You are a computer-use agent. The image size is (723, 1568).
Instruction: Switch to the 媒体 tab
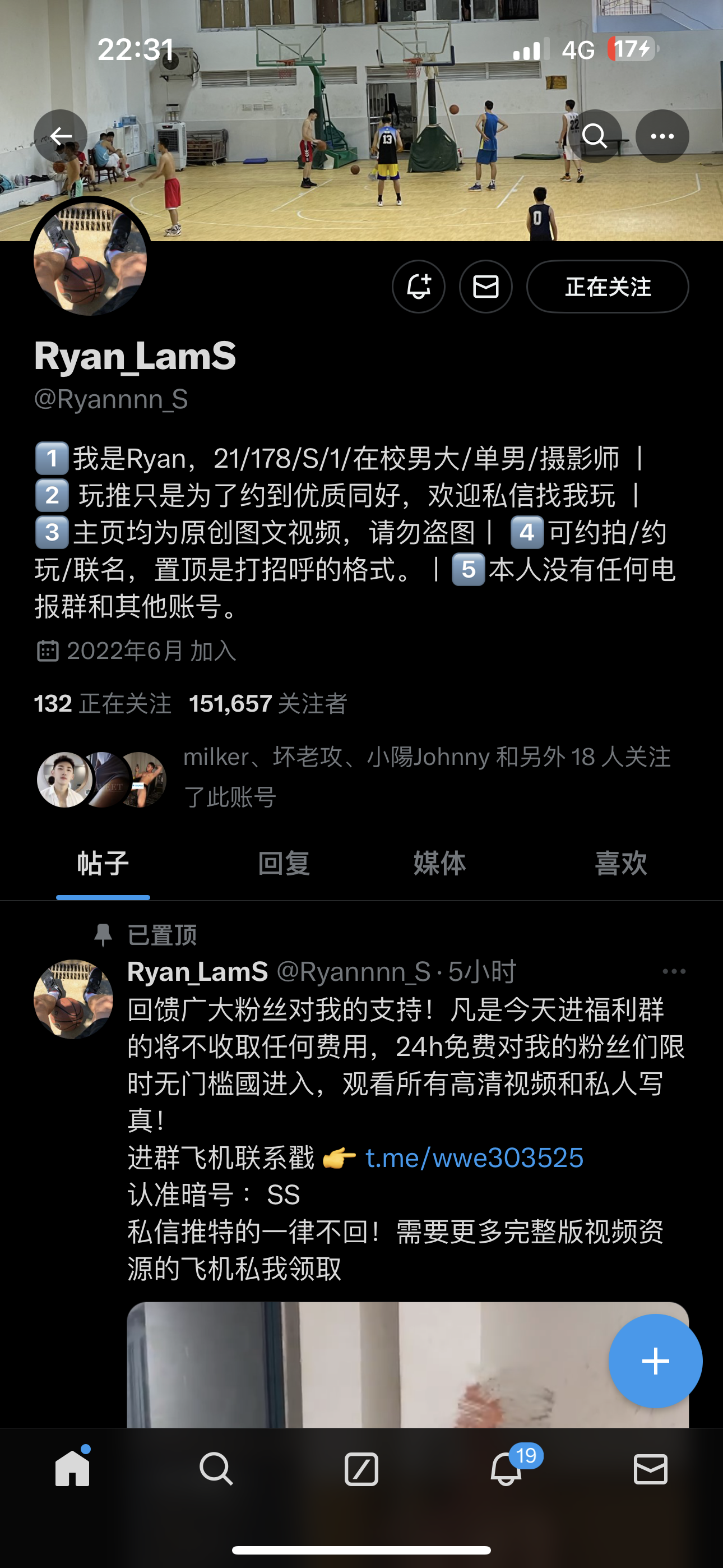click(x=439, y=863)
